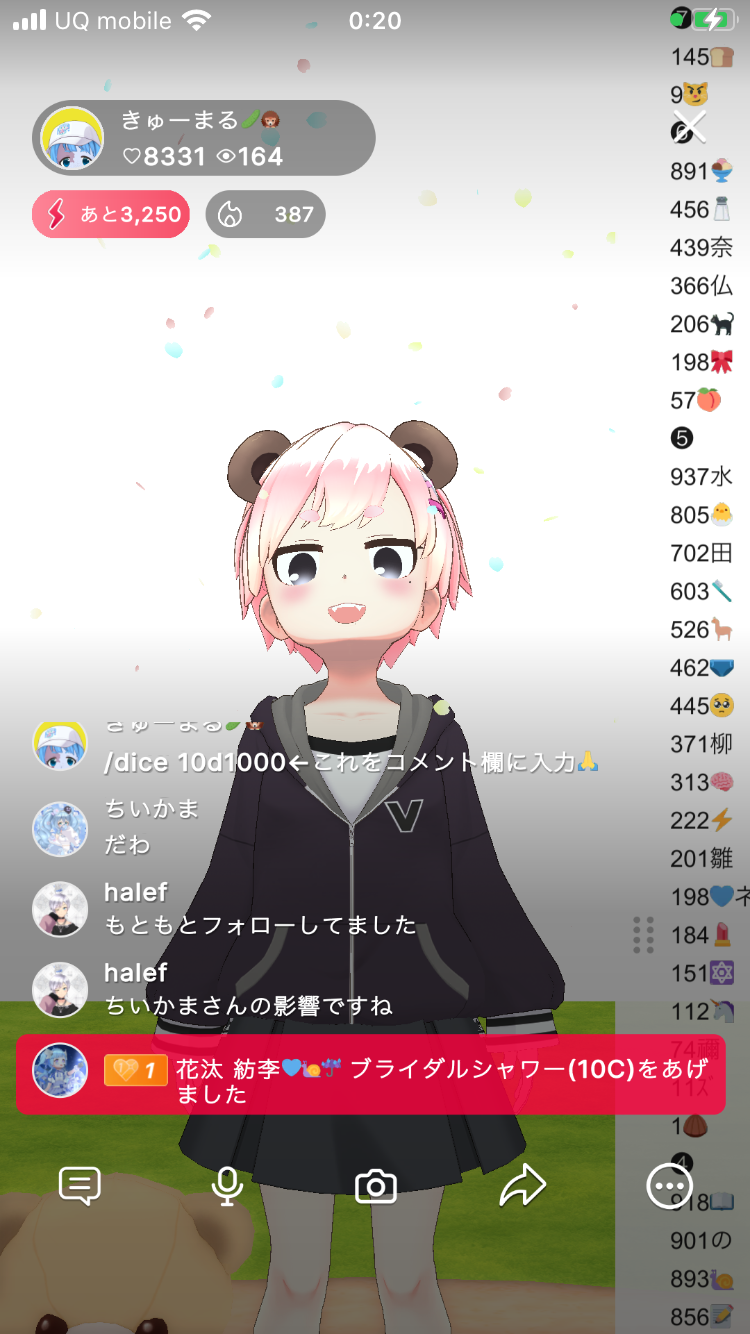Share this live stream
Screen dimensions: 750x1334
coord(522,1186)
